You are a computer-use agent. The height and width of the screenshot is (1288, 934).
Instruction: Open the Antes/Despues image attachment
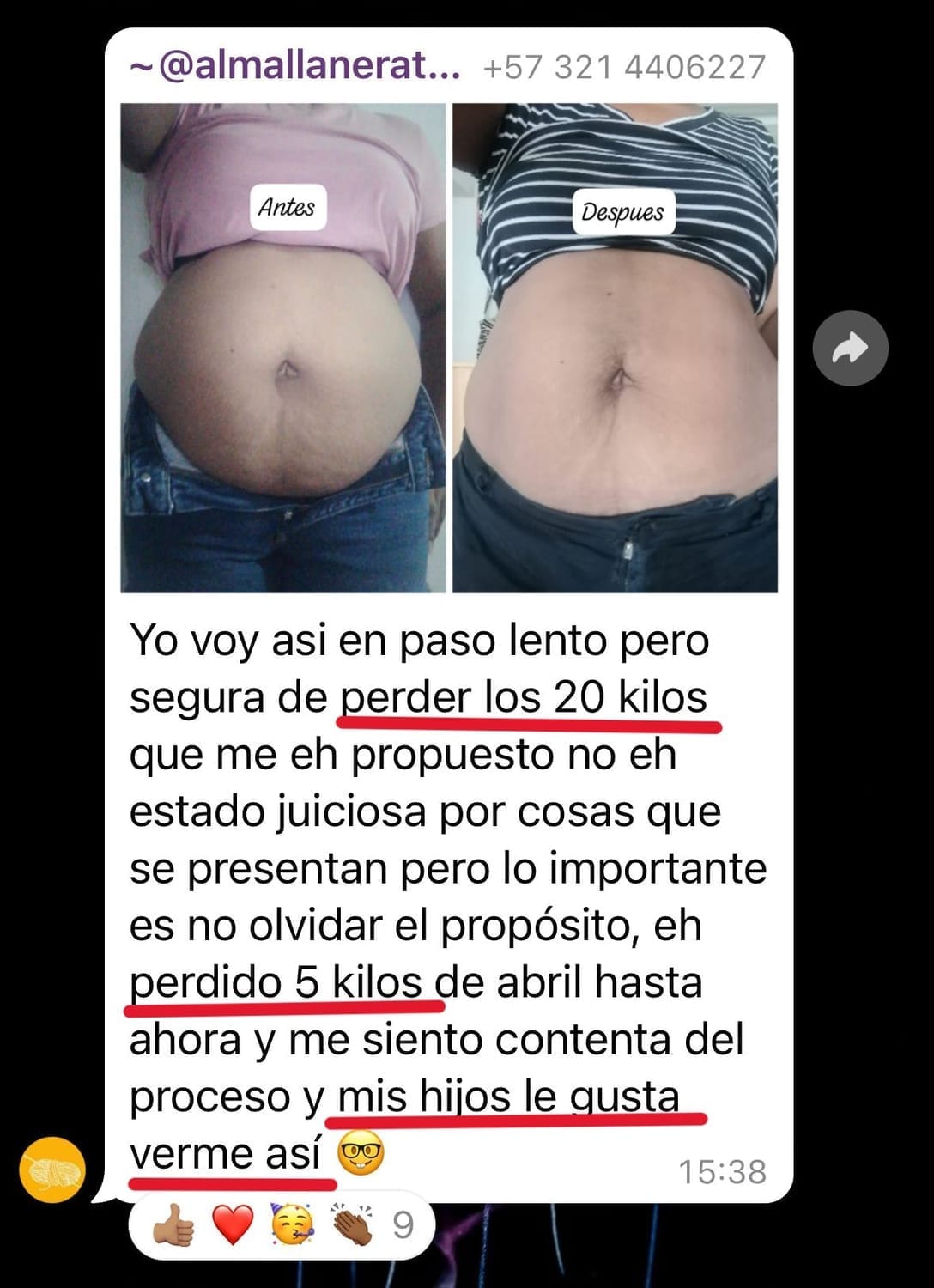[x=448, y=348]
